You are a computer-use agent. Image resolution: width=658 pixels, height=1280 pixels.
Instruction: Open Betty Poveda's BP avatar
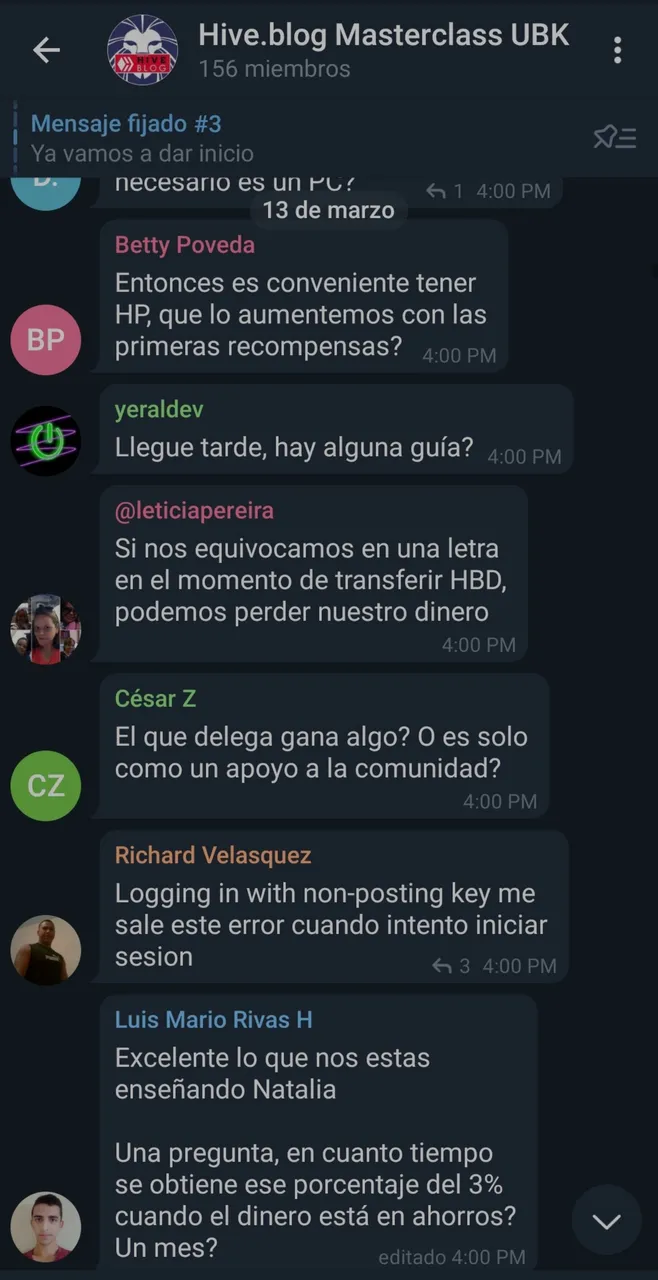point(46,340)
